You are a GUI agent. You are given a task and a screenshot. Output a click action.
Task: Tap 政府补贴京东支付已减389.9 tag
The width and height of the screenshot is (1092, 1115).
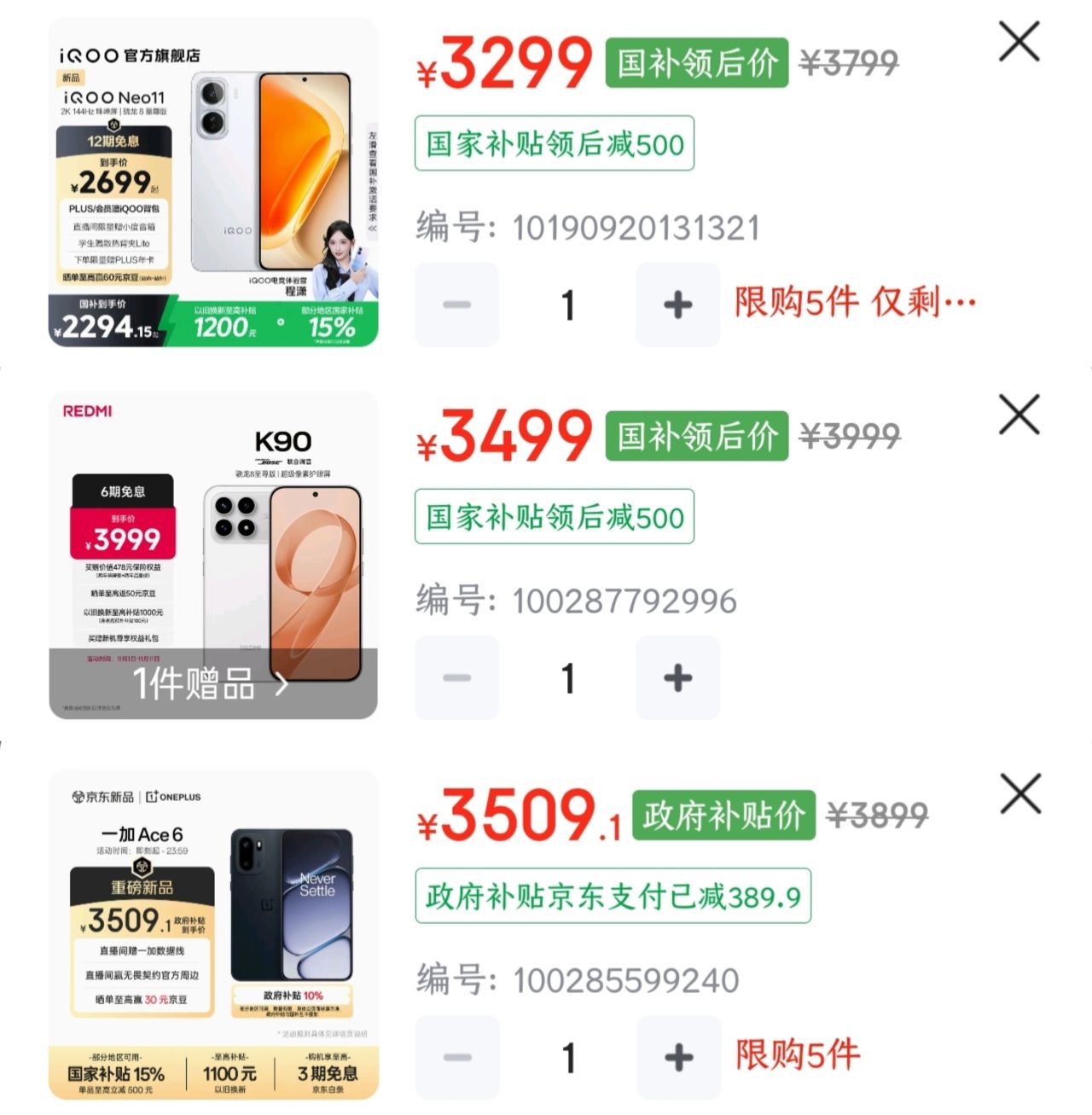coord(613,896)
